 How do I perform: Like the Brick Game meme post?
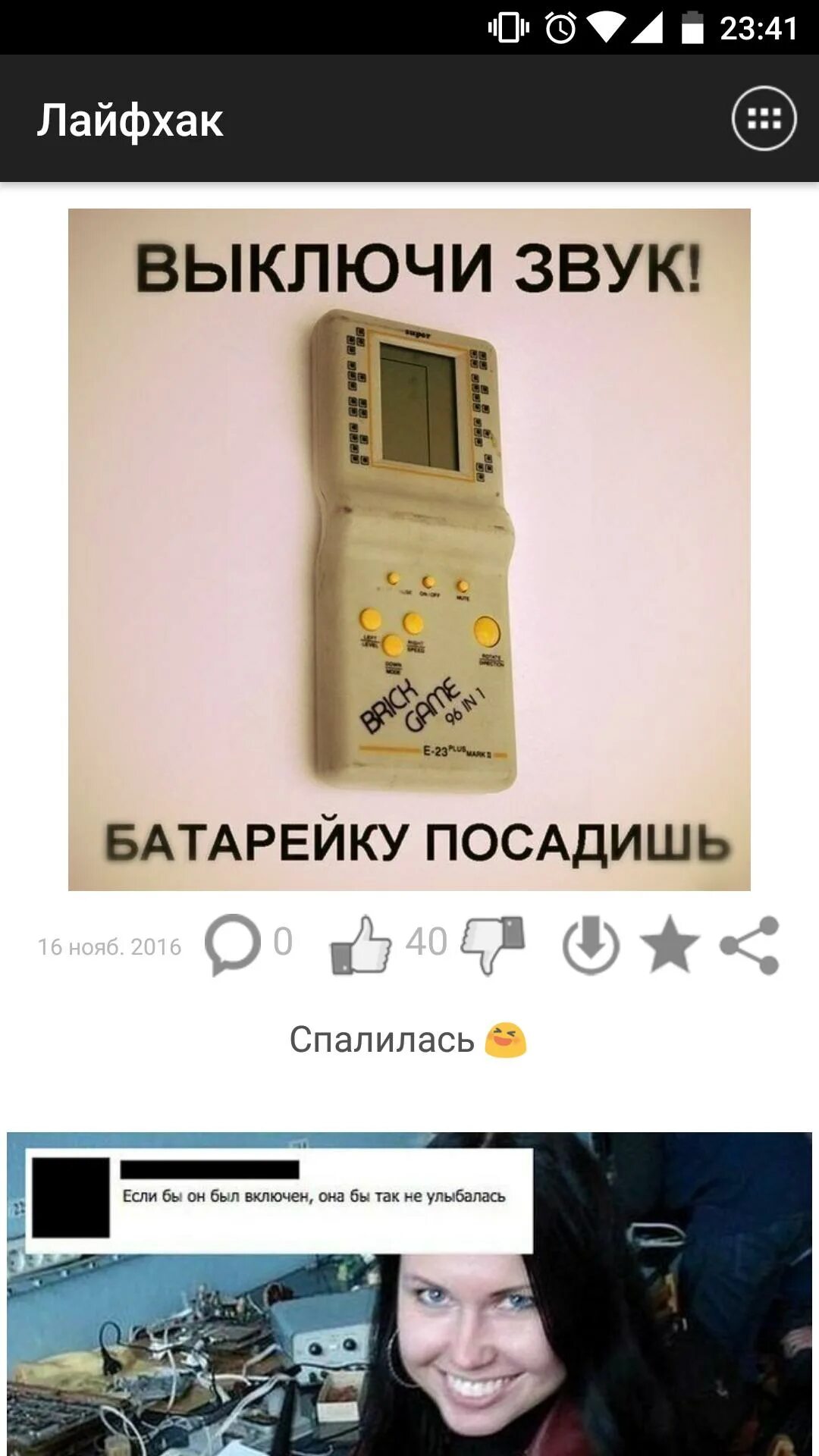pyautogui.click(x=361, y=944)
